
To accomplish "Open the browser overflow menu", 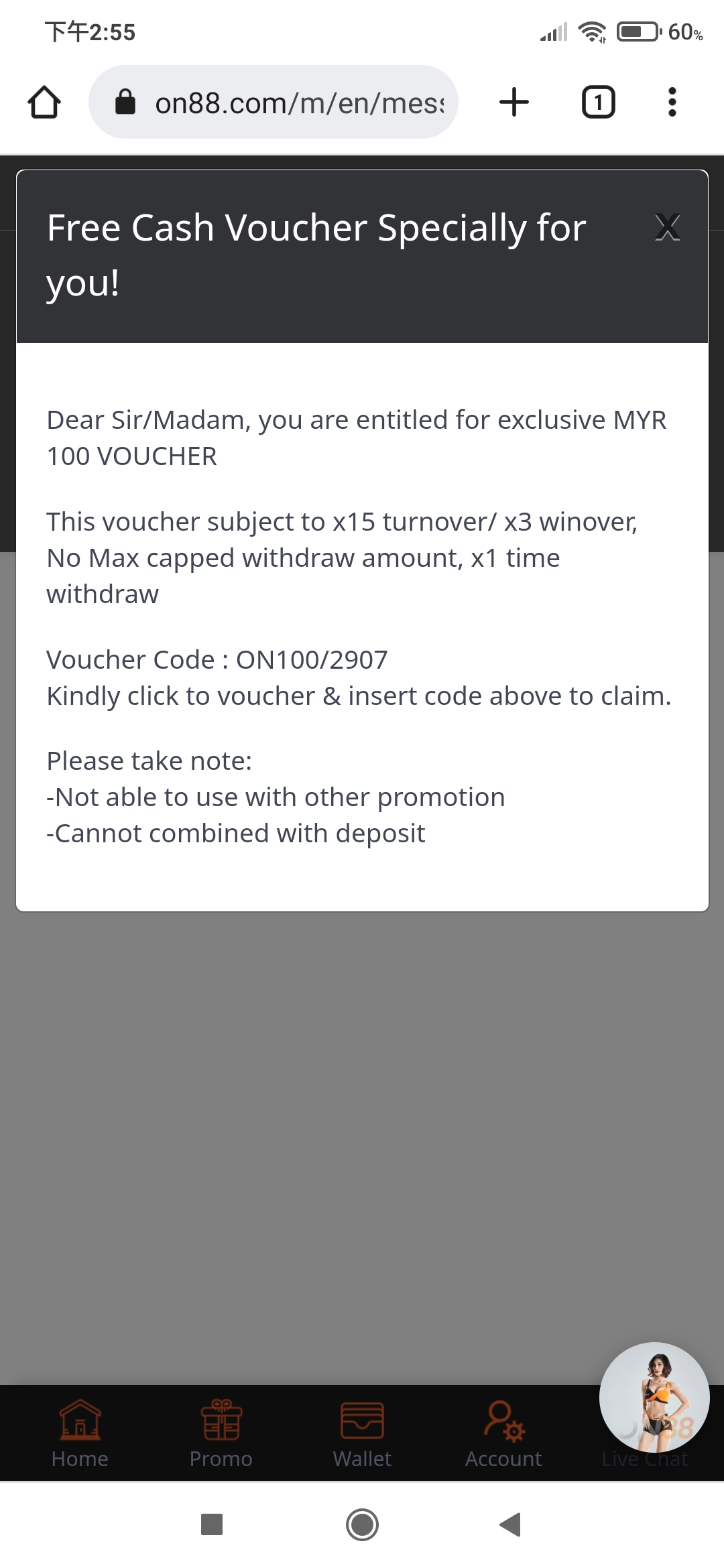I will tap(672, 103).
